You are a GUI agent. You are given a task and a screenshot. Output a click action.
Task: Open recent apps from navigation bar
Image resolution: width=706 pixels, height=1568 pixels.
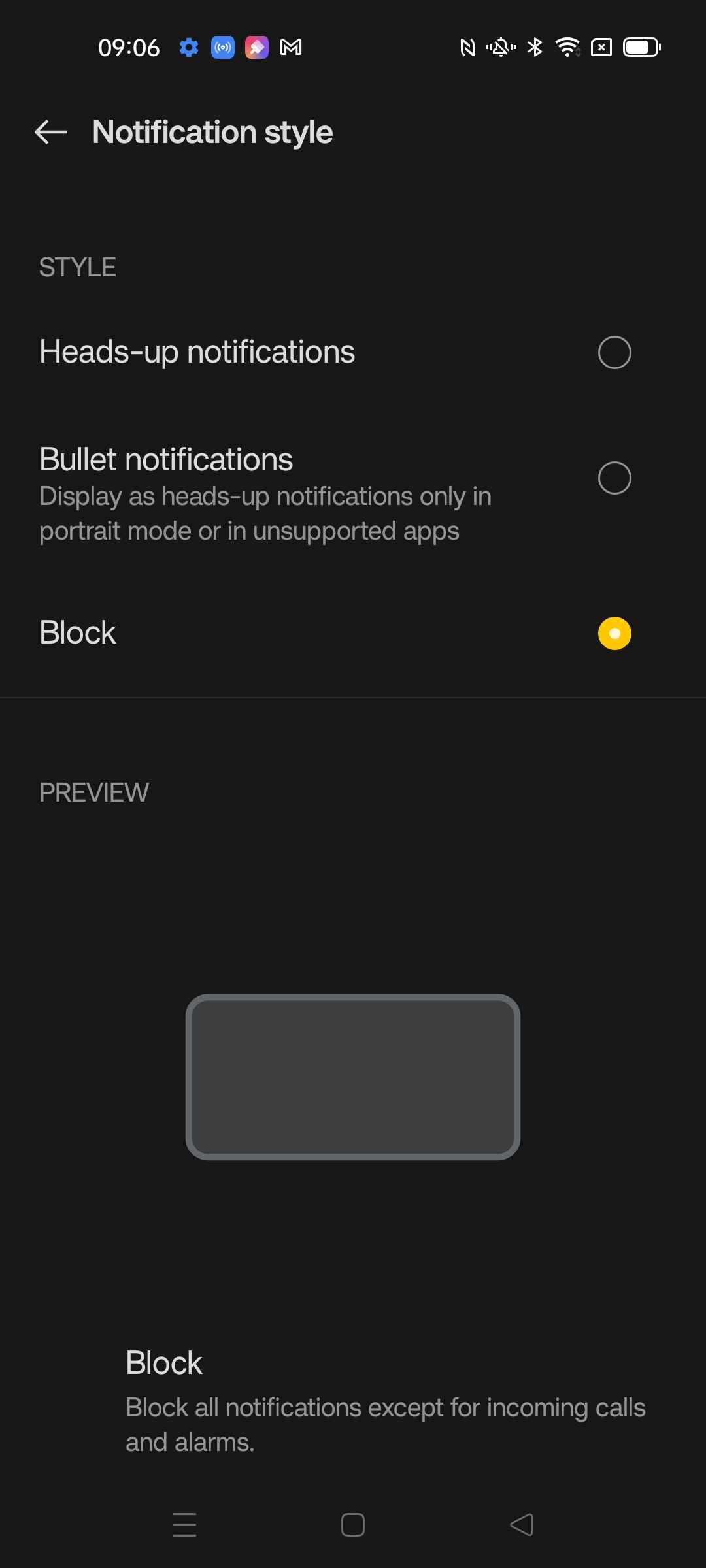click(184, 1525)
